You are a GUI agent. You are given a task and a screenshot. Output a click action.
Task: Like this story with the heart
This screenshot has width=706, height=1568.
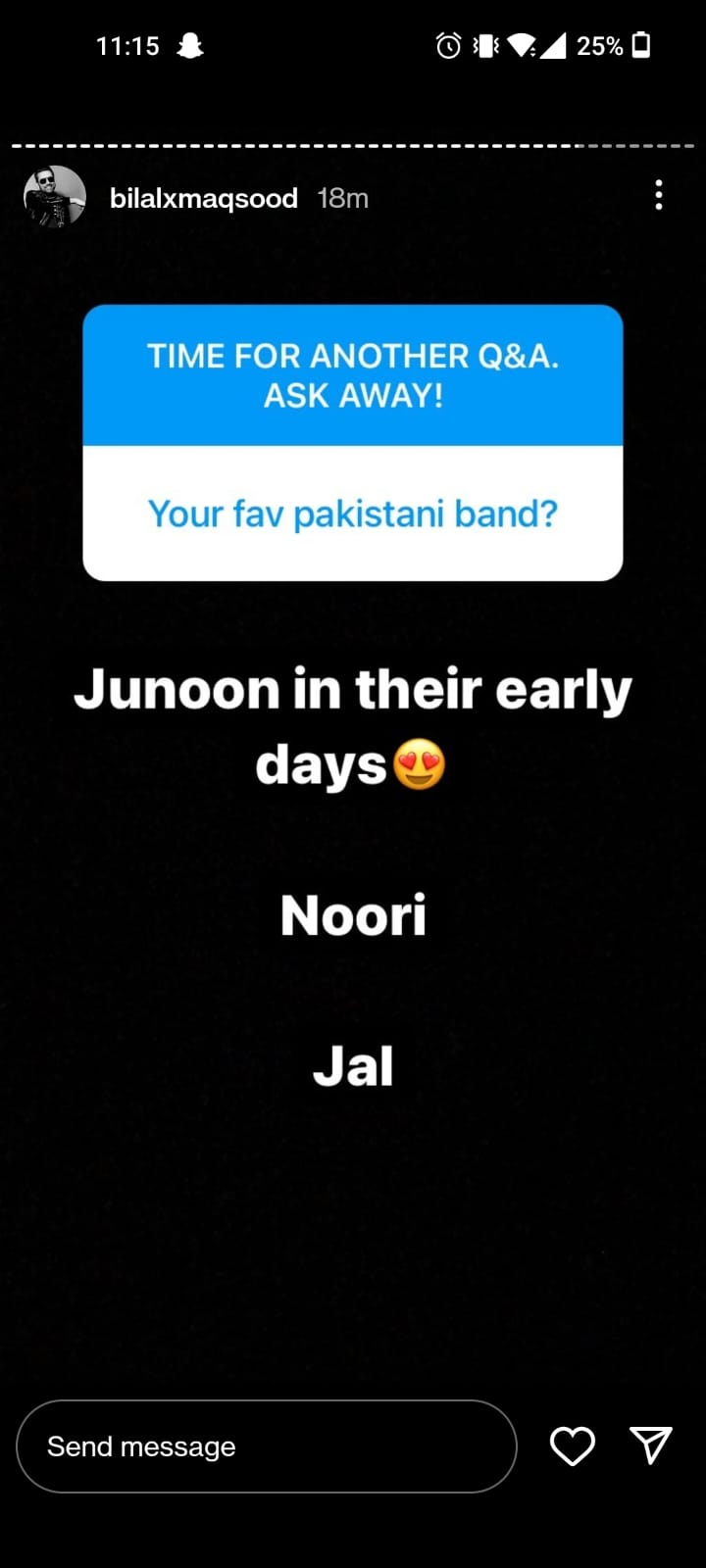pyautogui.click(x=573, y=1446)
